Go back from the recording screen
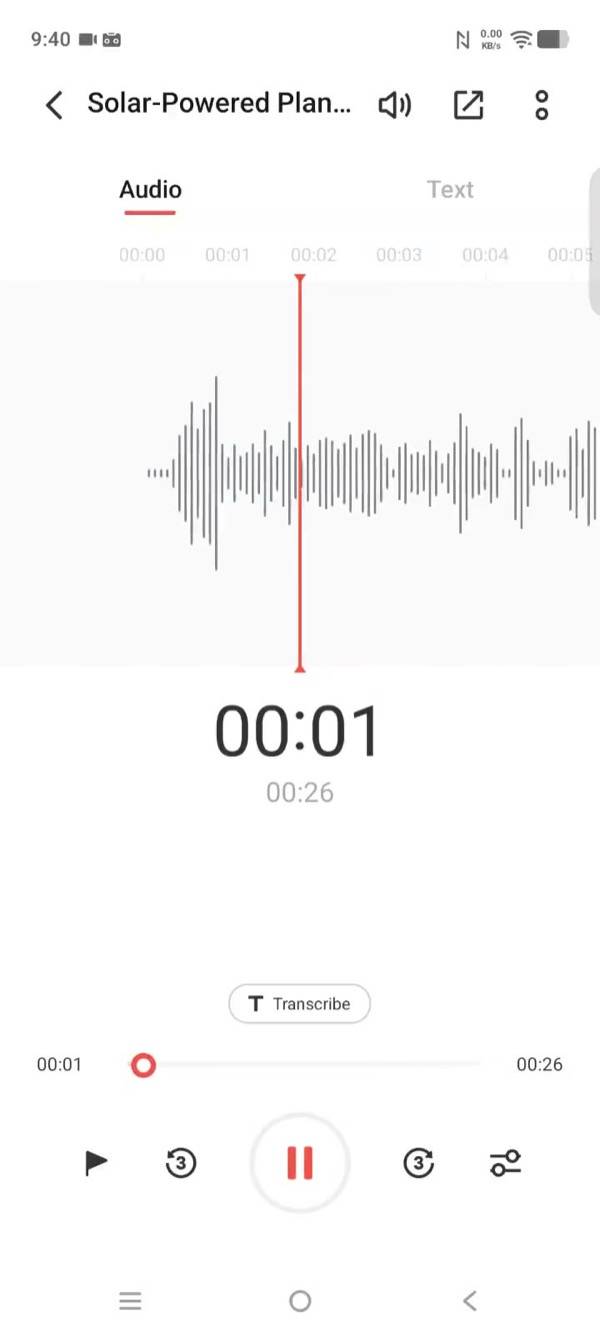This screenshot has height=1333, width=600. click(x=54, y=105)
